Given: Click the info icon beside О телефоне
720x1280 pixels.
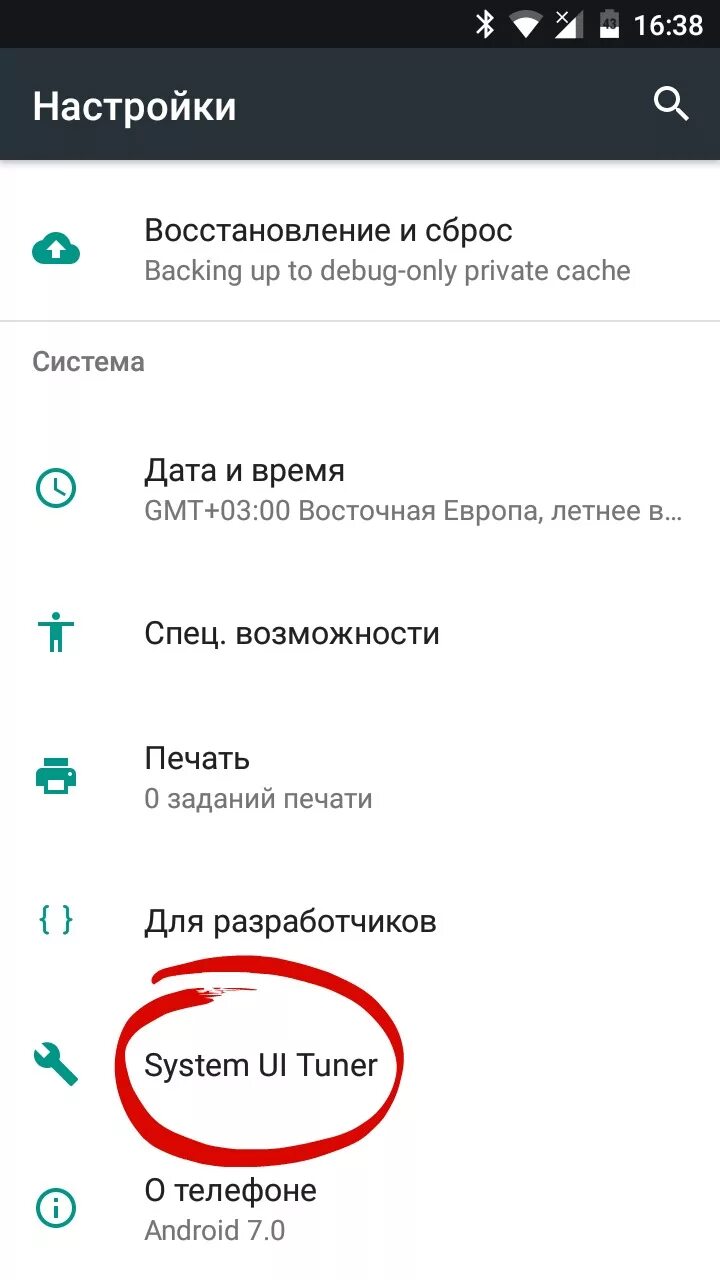Looking at the screenshot, I should tap(56, 1207).
